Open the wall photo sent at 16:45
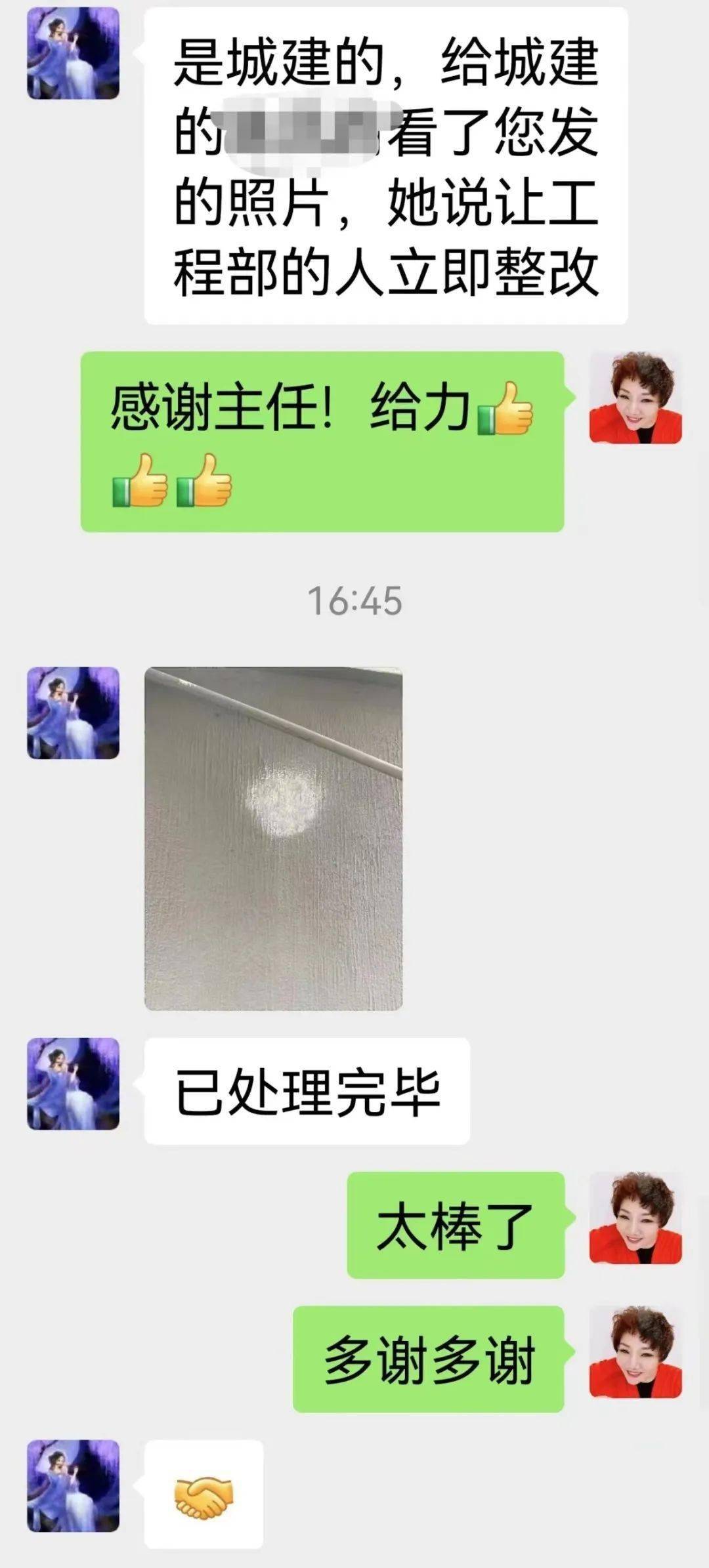 [x=273, y=838]
